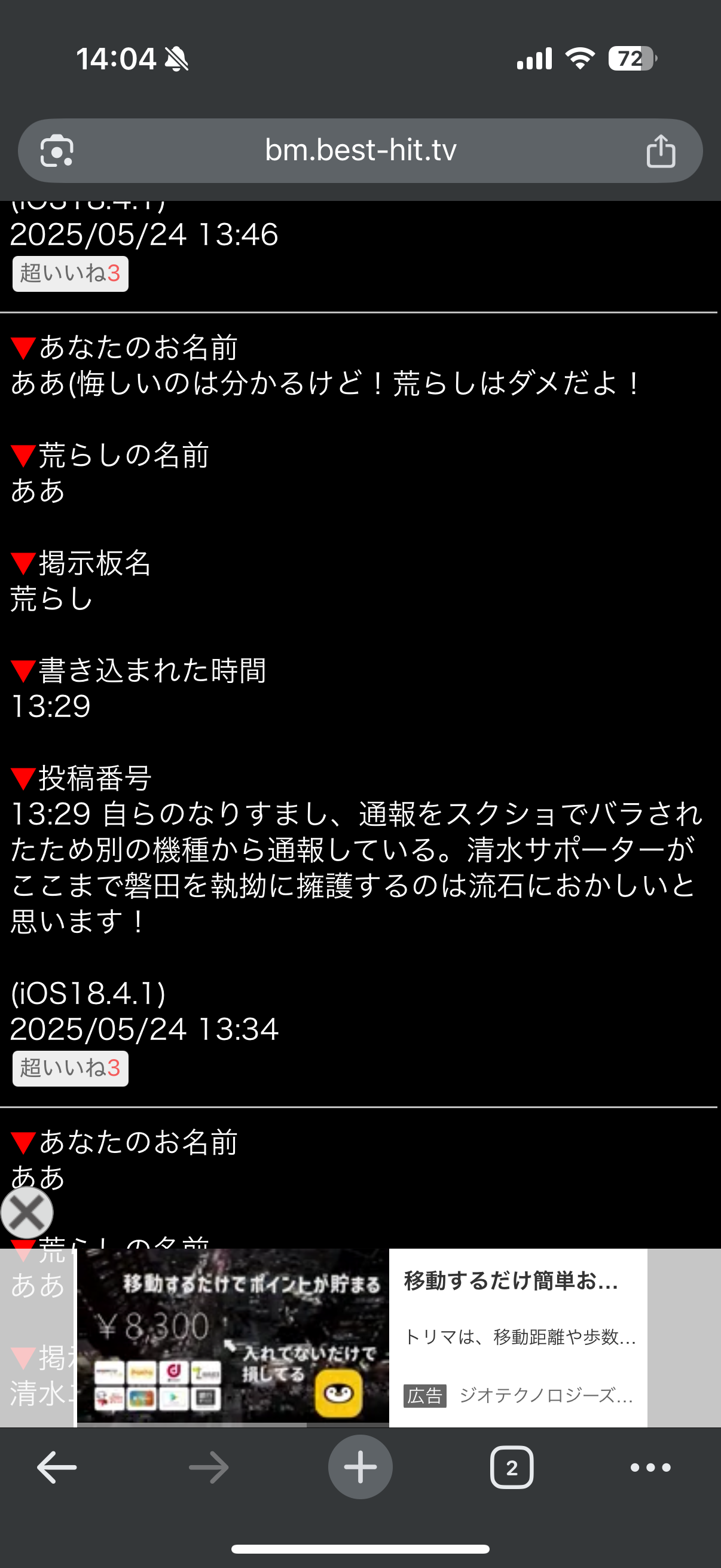The height and width of the screenshot is (1568, 721).
Task: Go back to the previous page
Action: click(x=57, y=1468)
